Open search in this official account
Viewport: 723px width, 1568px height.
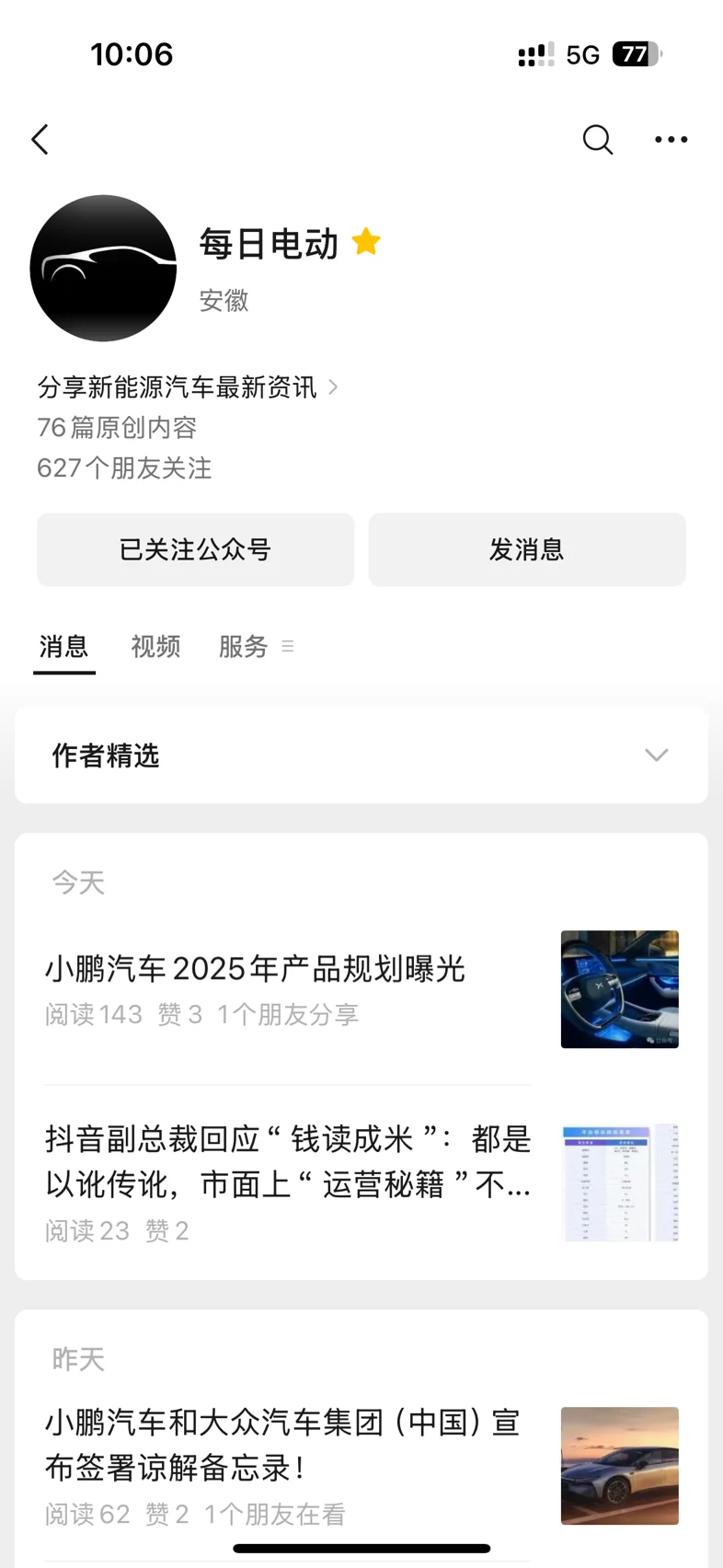click(597, 140)
